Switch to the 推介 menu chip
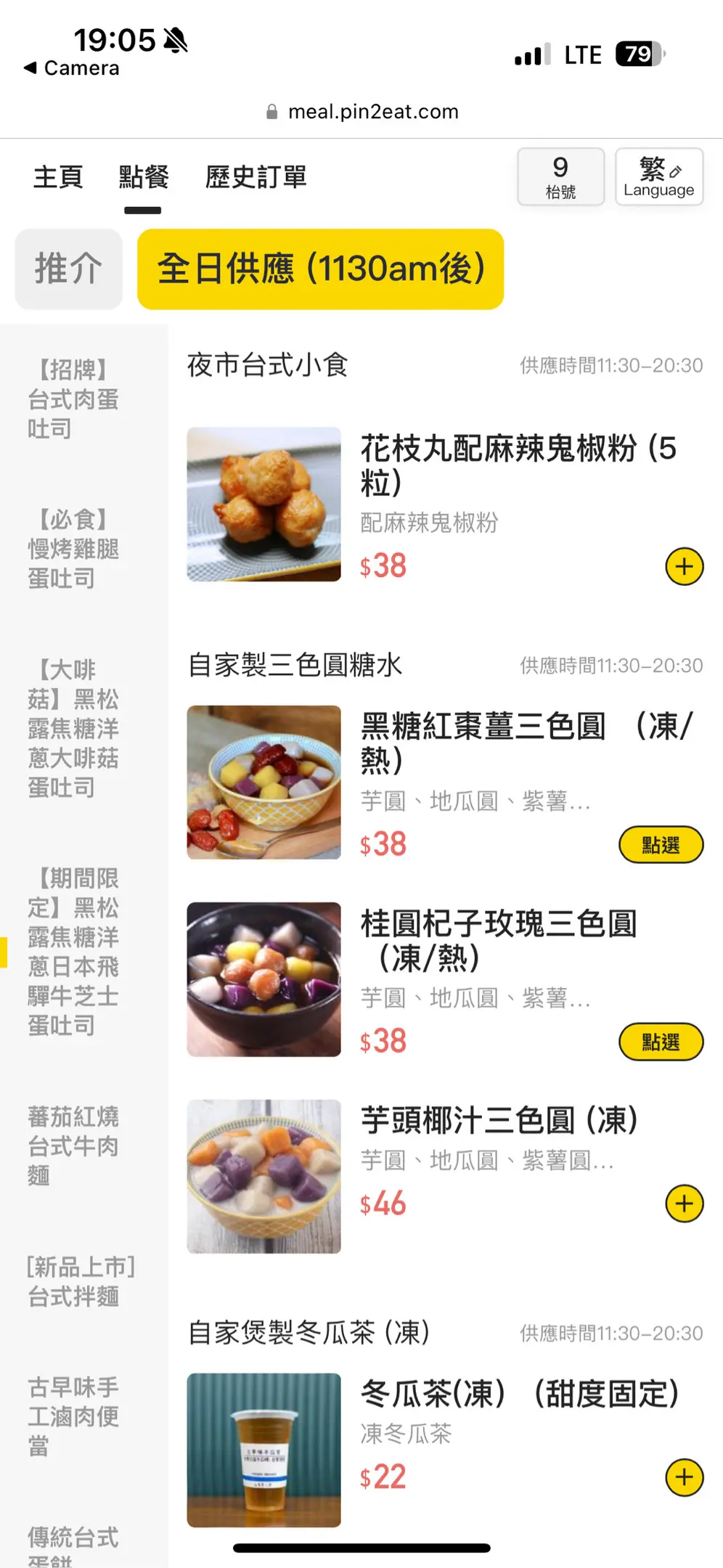Image resolution: width=723 pixels, height=1568 pixels. (x=69, y=269)
